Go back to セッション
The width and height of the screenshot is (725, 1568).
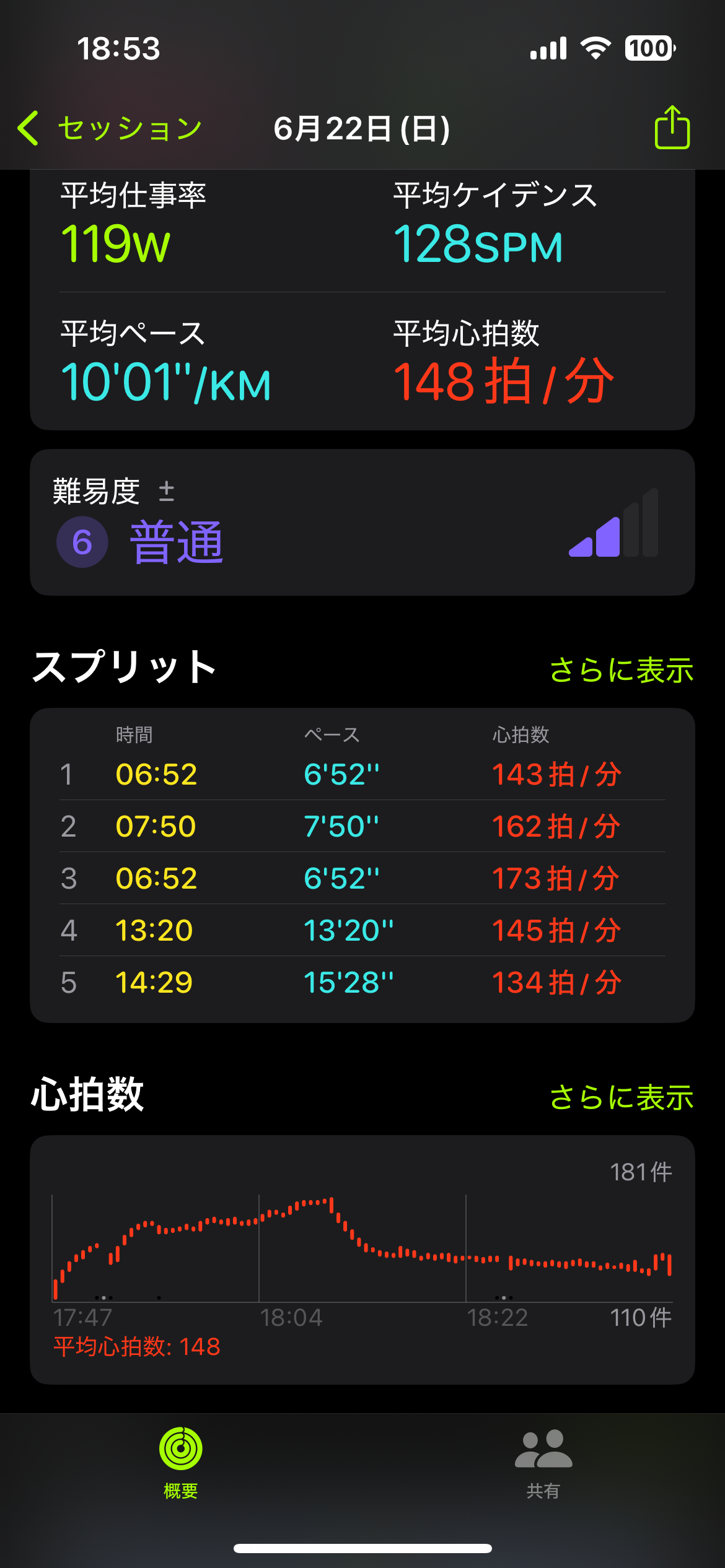click(x=110, y=129)
